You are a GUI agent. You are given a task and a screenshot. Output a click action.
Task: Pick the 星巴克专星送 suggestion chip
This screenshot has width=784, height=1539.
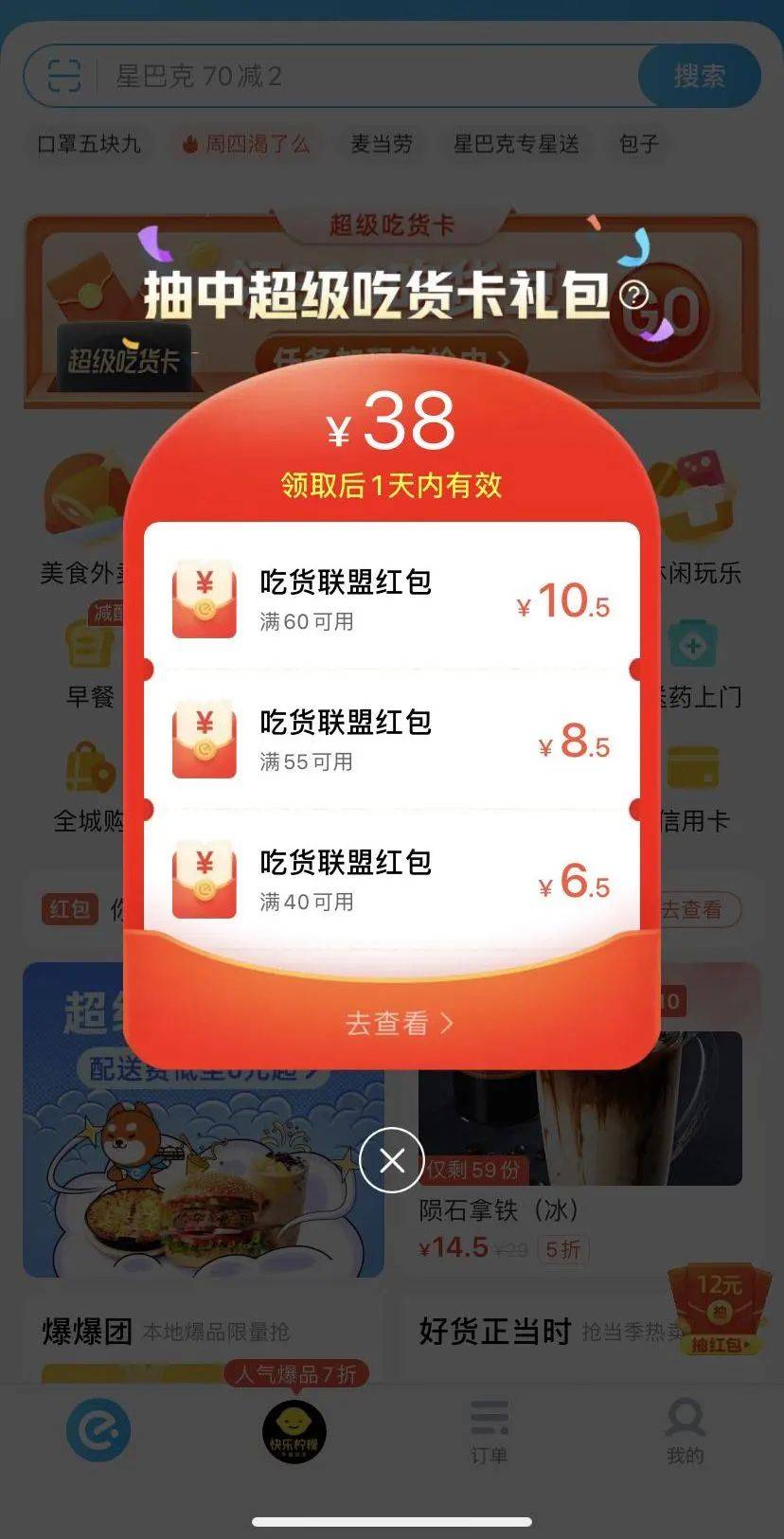[x=516, y=144]
